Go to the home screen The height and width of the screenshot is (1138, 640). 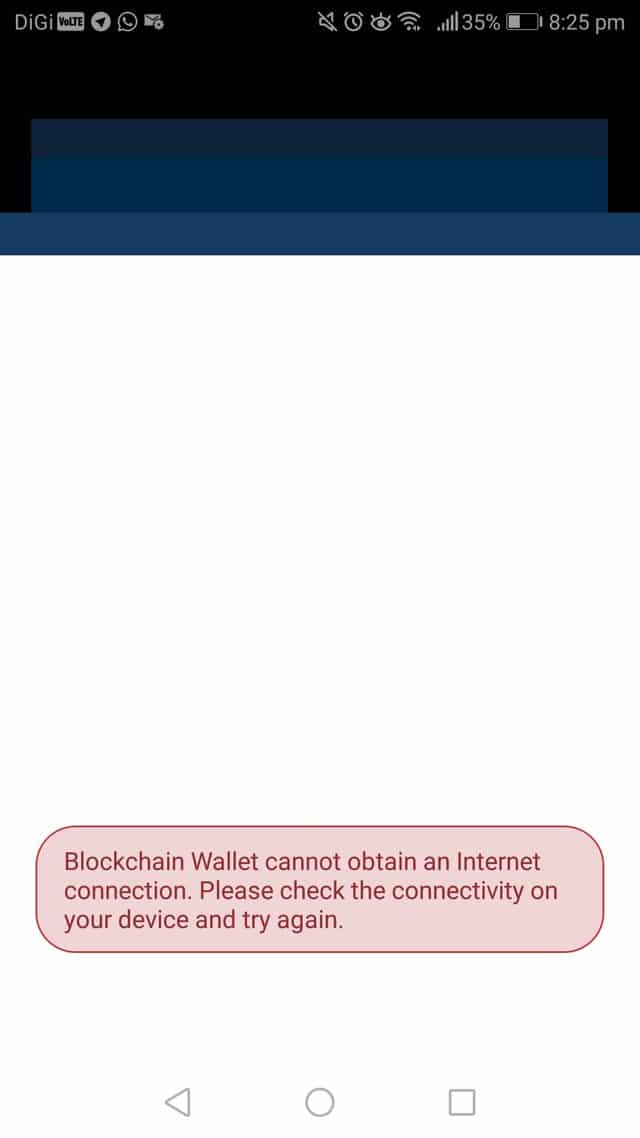[x=320, y=1102]
